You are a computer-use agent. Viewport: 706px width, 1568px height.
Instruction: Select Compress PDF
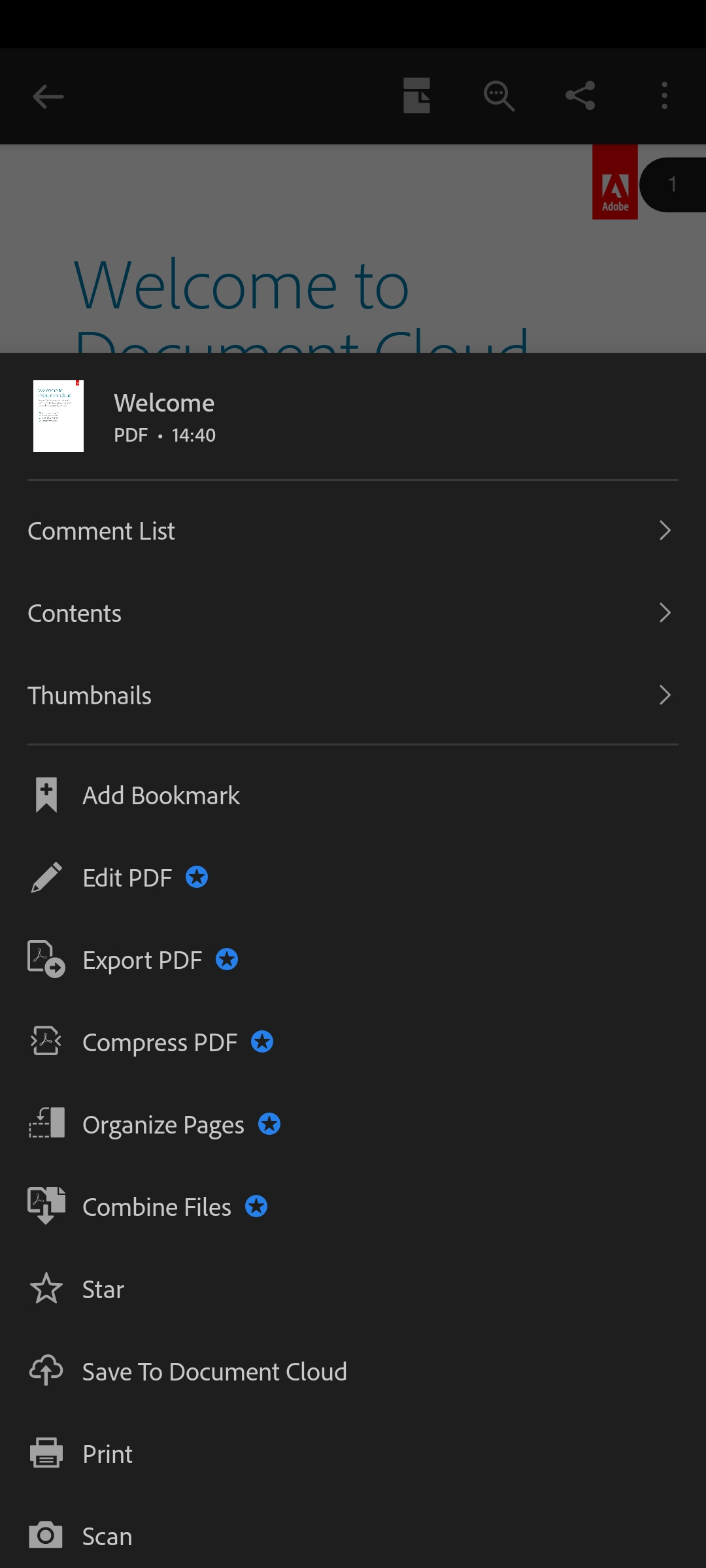[353, 1042]
